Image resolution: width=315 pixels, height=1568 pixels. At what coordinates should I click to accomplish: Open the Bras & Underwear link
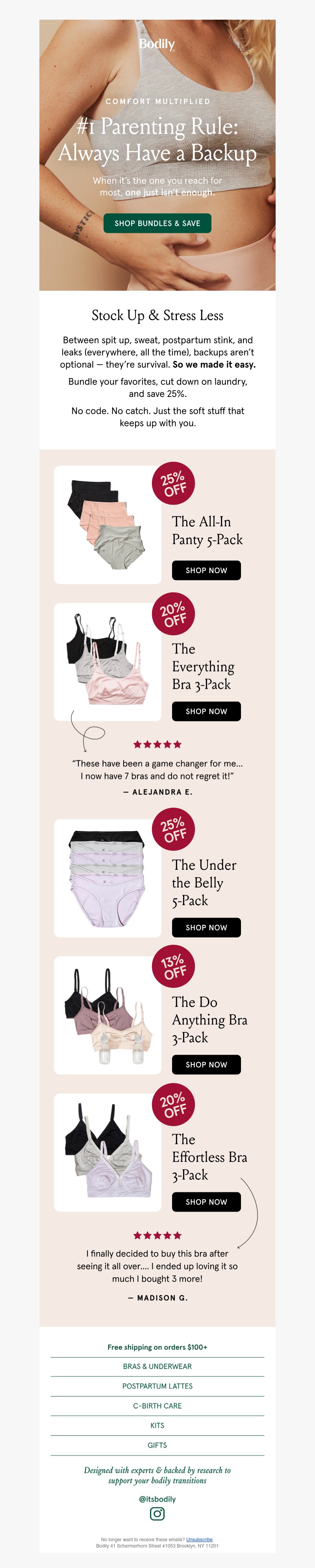[x=157, y=1367]
